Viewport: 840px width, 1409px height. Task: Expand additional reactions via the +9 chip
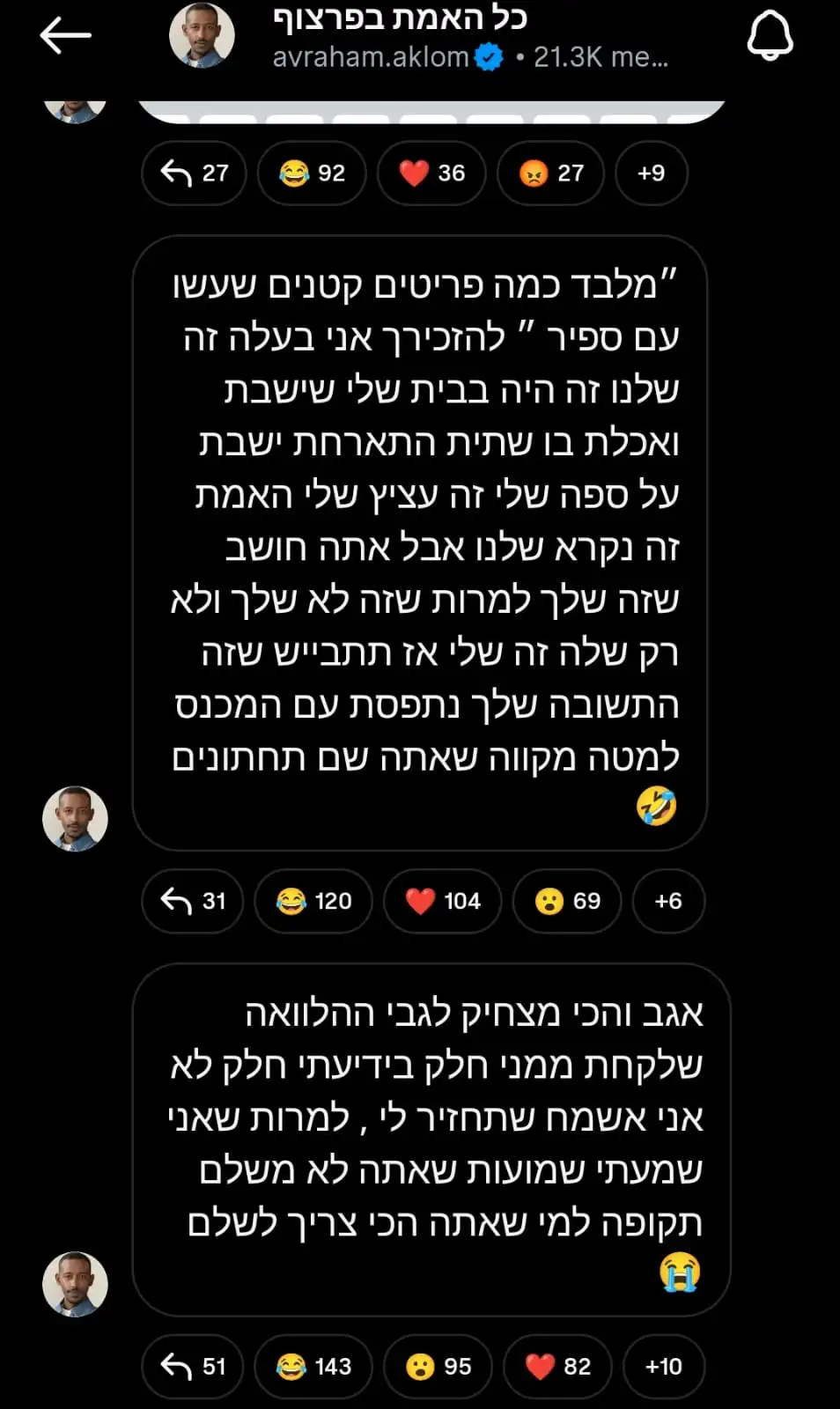[652, 173]
